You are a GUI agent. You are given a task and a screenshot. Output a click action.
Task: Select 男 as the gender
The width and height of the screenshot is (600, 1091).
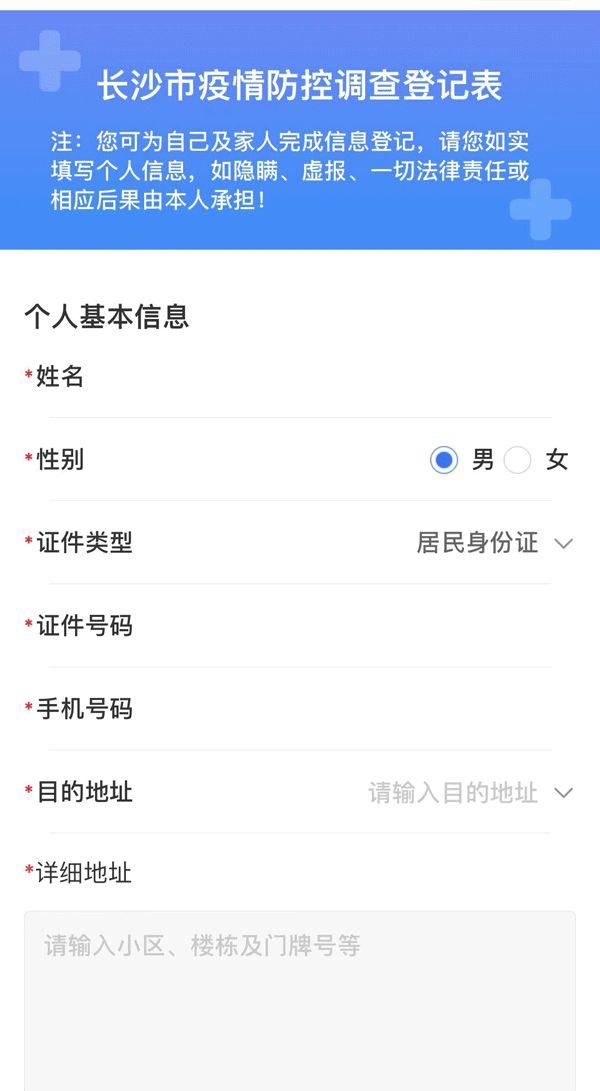click(x=444, y=460)
